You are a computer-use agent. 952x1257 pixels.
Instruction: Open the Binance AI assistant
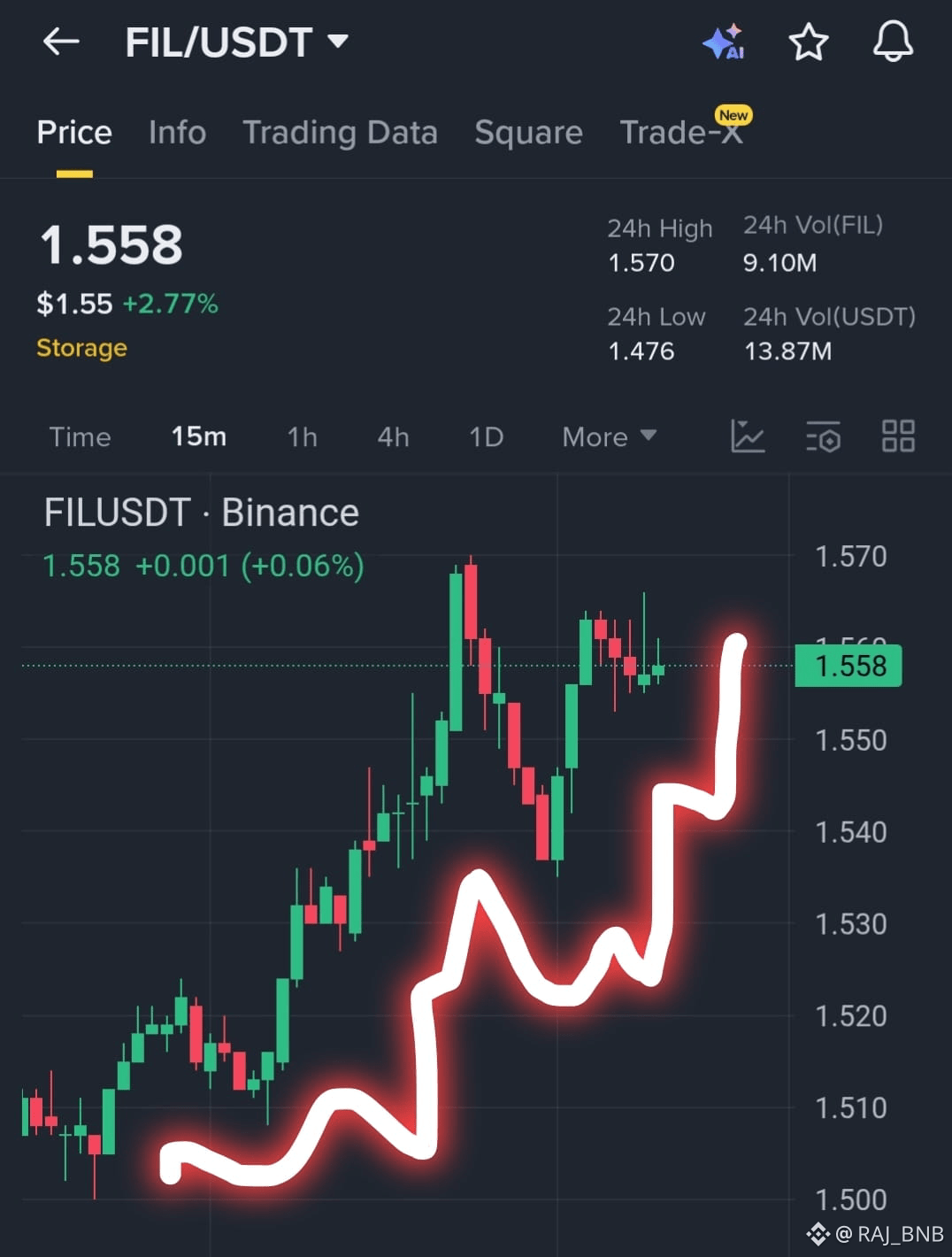pyautogui.click(x=724, y=42)
